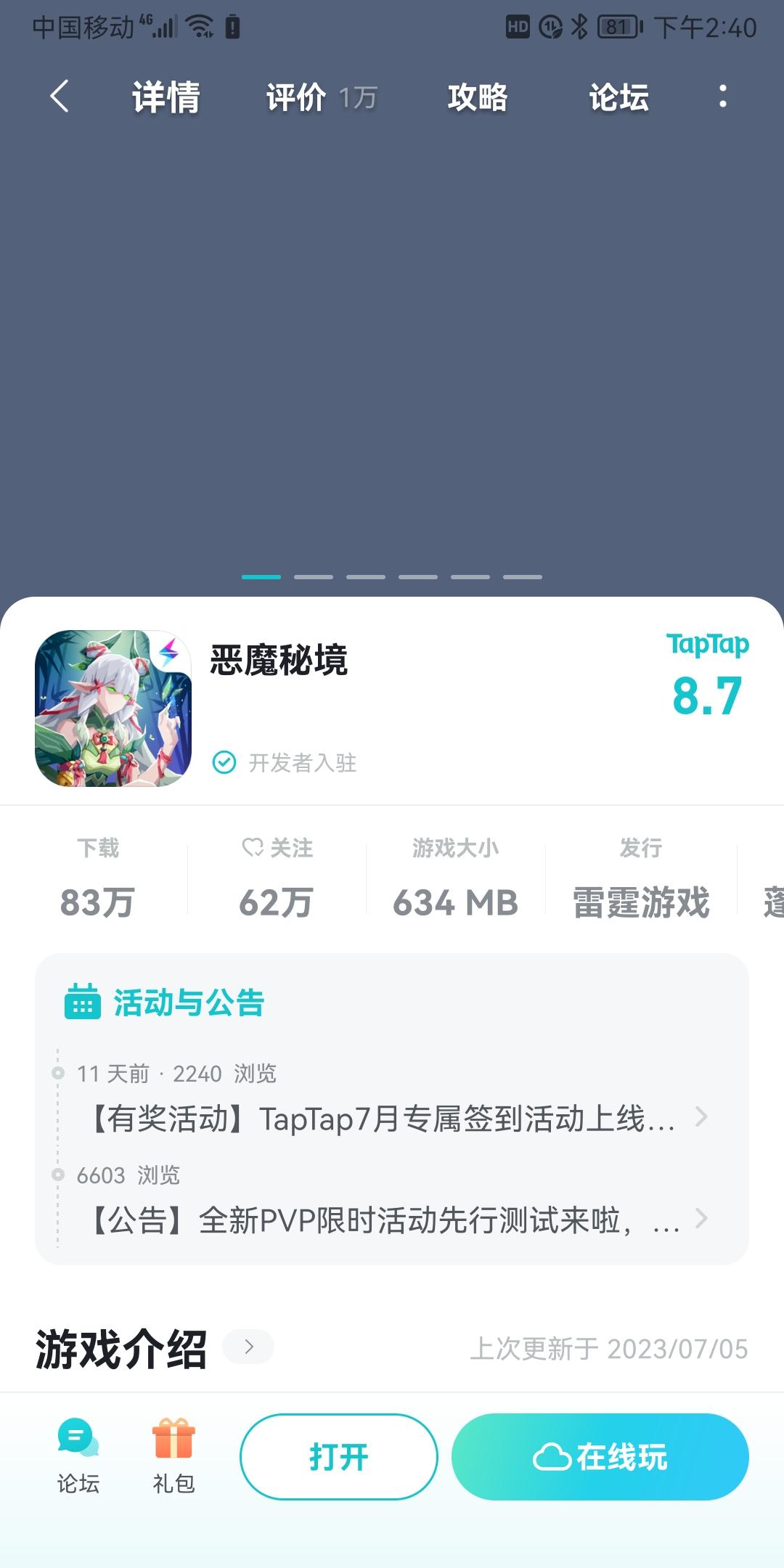Switch to the 评价 tab

pyautogui.click(x=296, y=98)
